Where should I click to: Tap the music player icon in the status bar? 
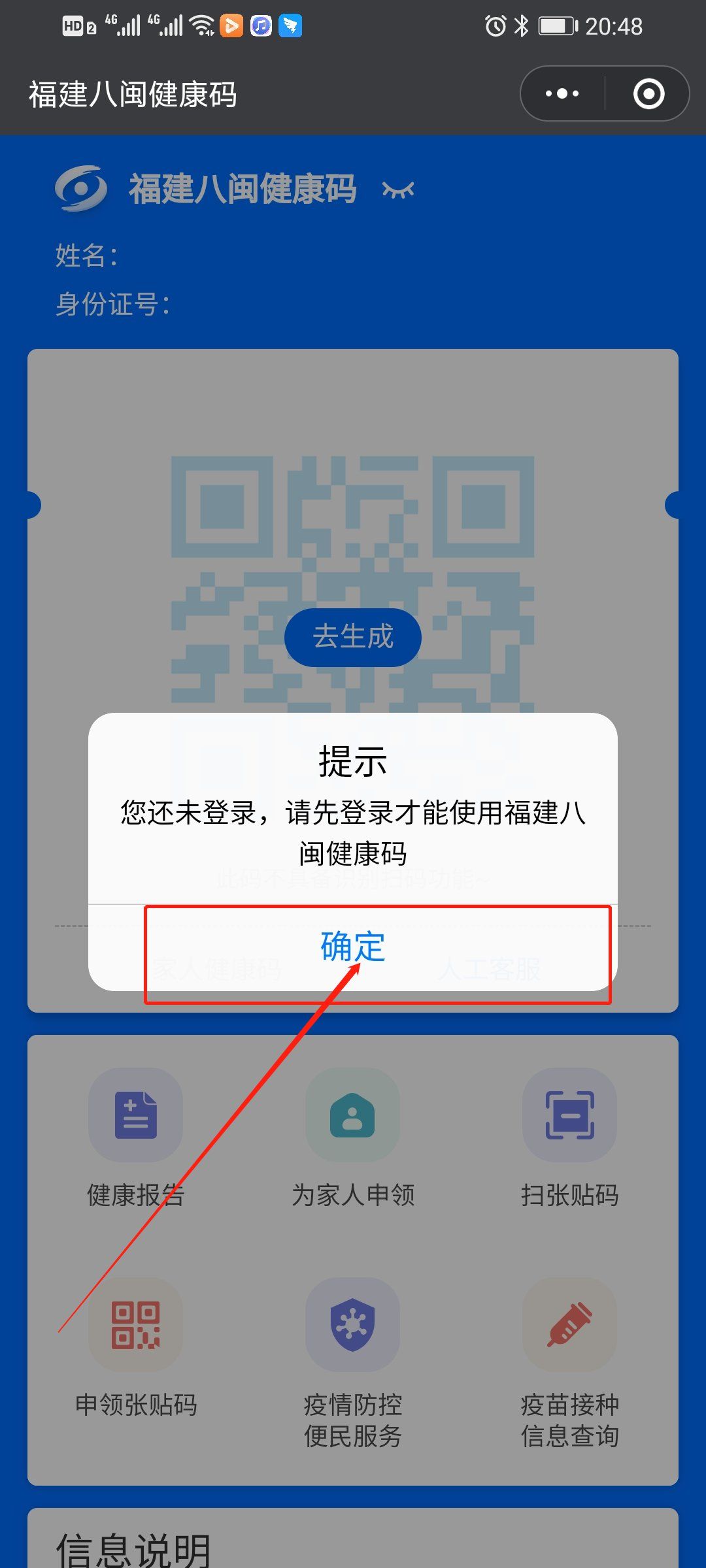(x=260, y=26)
